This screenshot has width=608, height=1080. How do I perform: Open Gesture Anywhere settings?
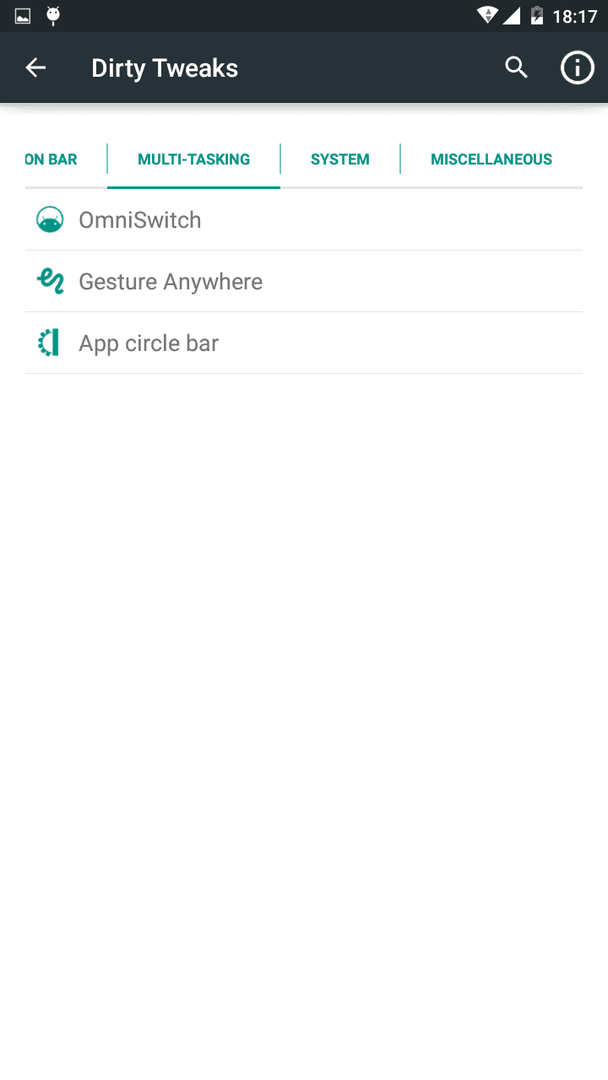pos(304,281)
